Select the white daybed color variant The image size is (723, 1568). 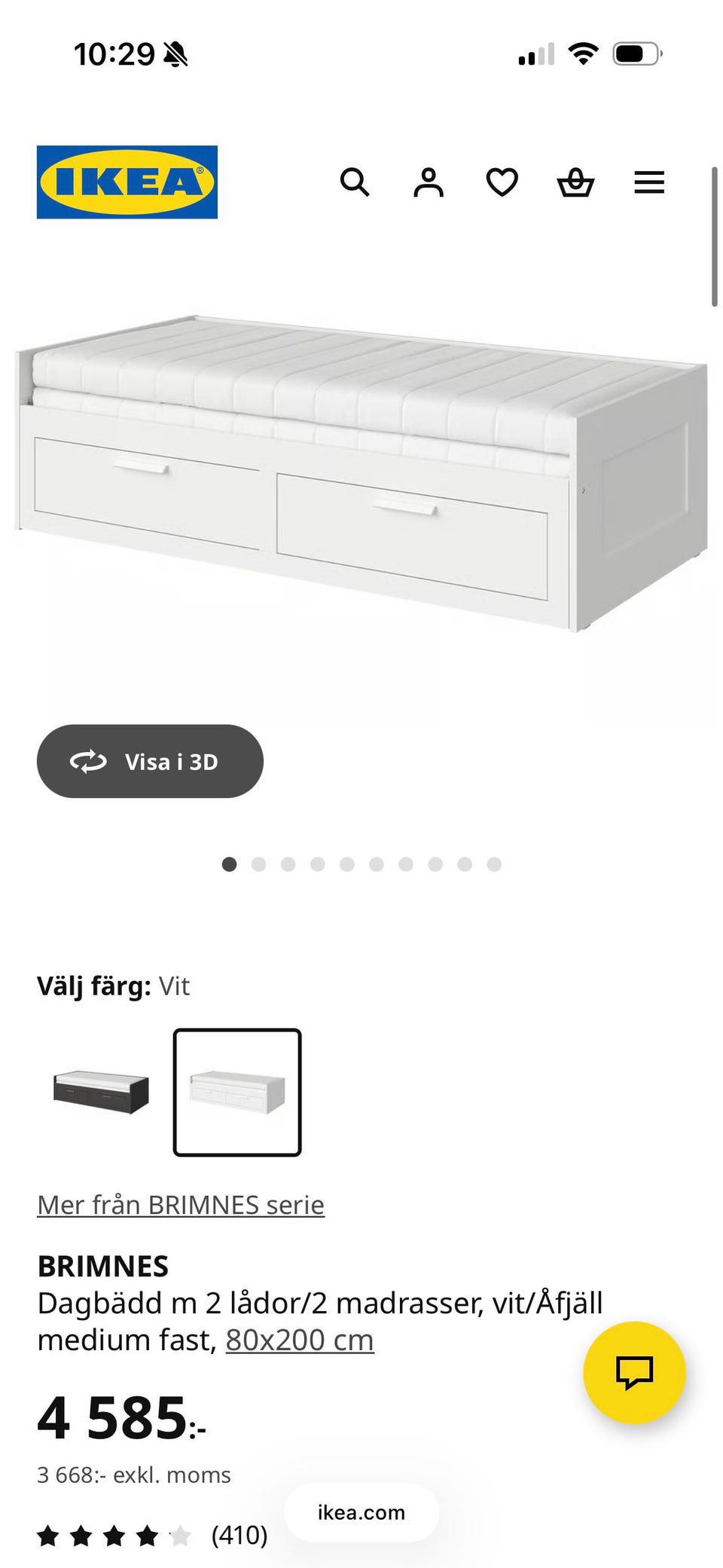237,1093
